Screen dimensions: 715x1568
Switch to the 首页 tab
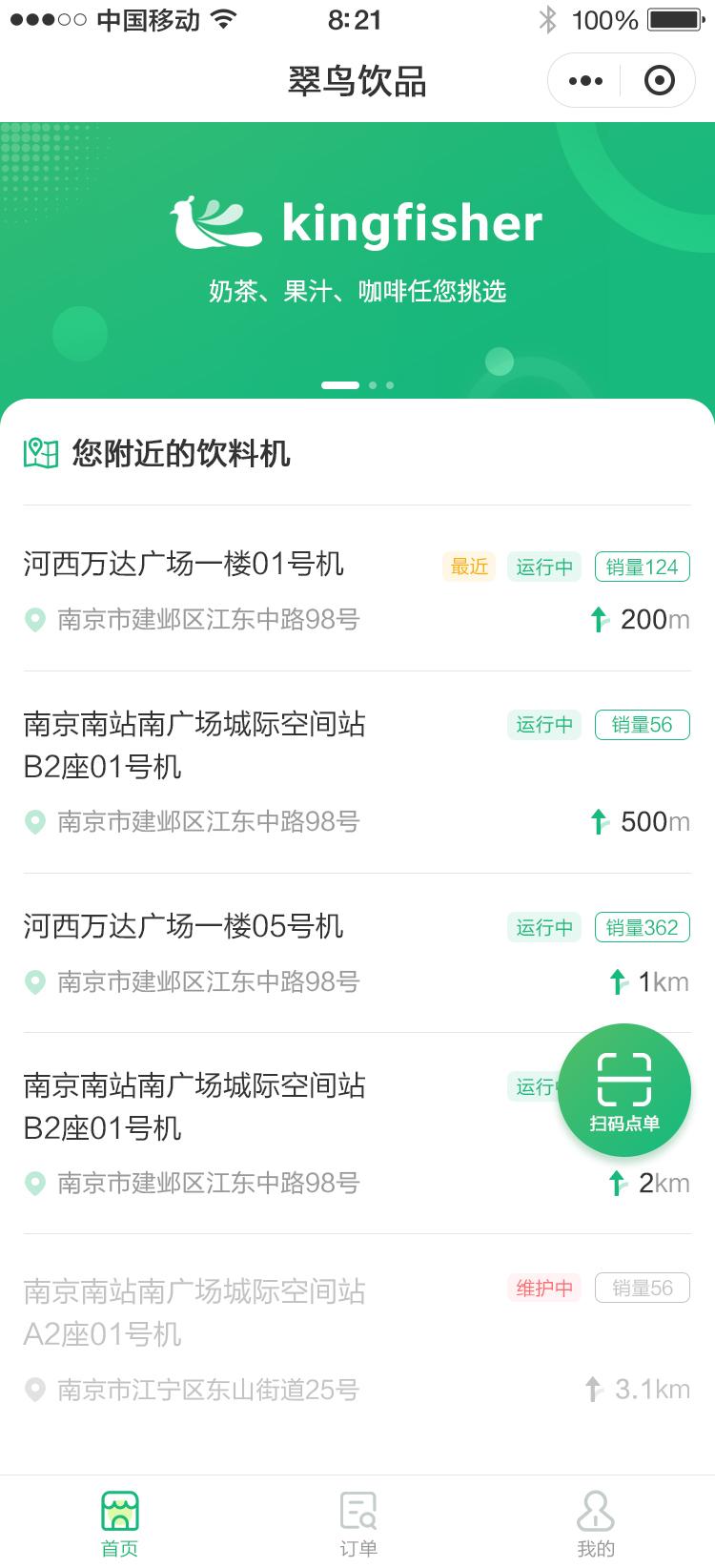tap(119, 1522)
